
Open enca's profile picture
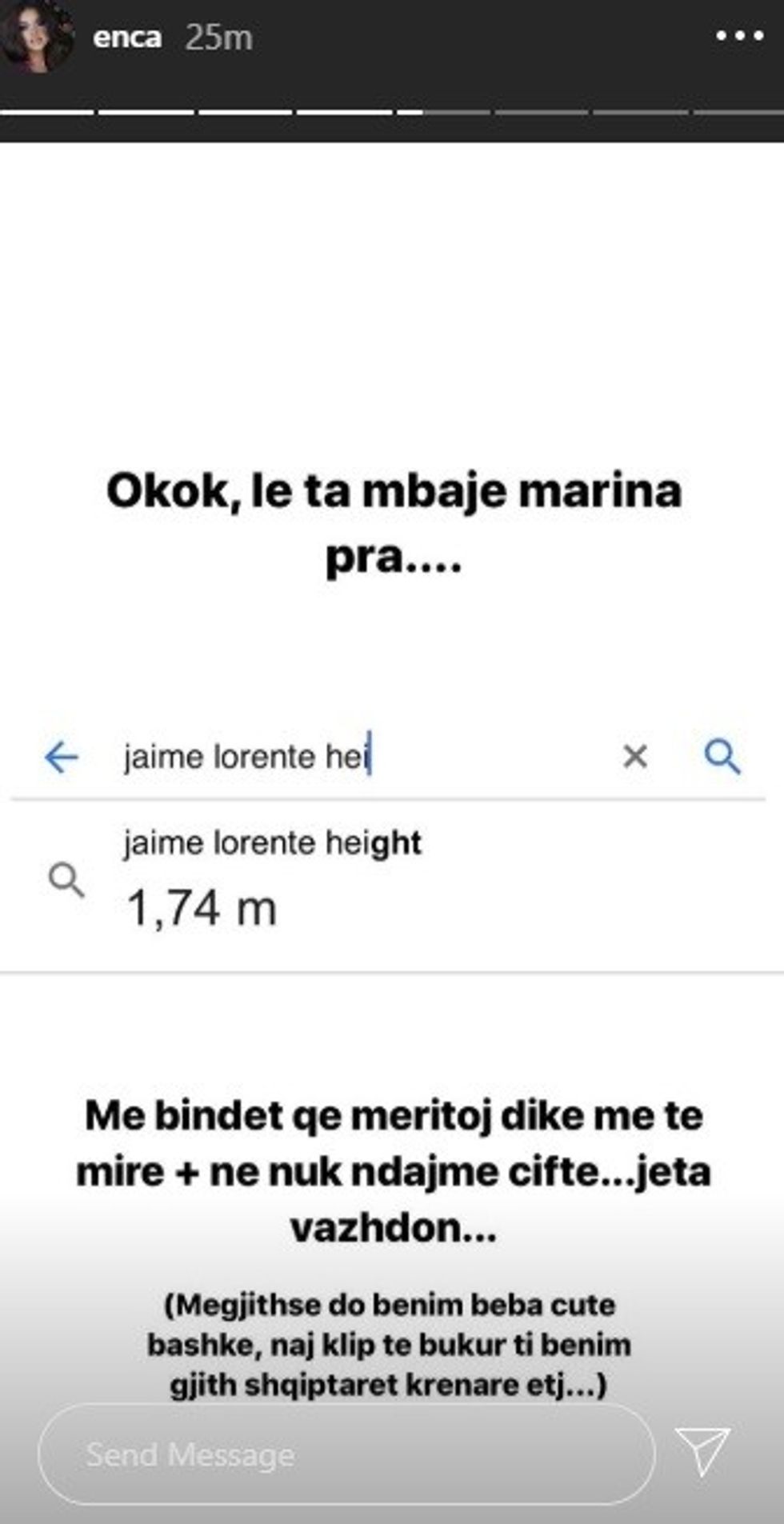tap(36, 38)
